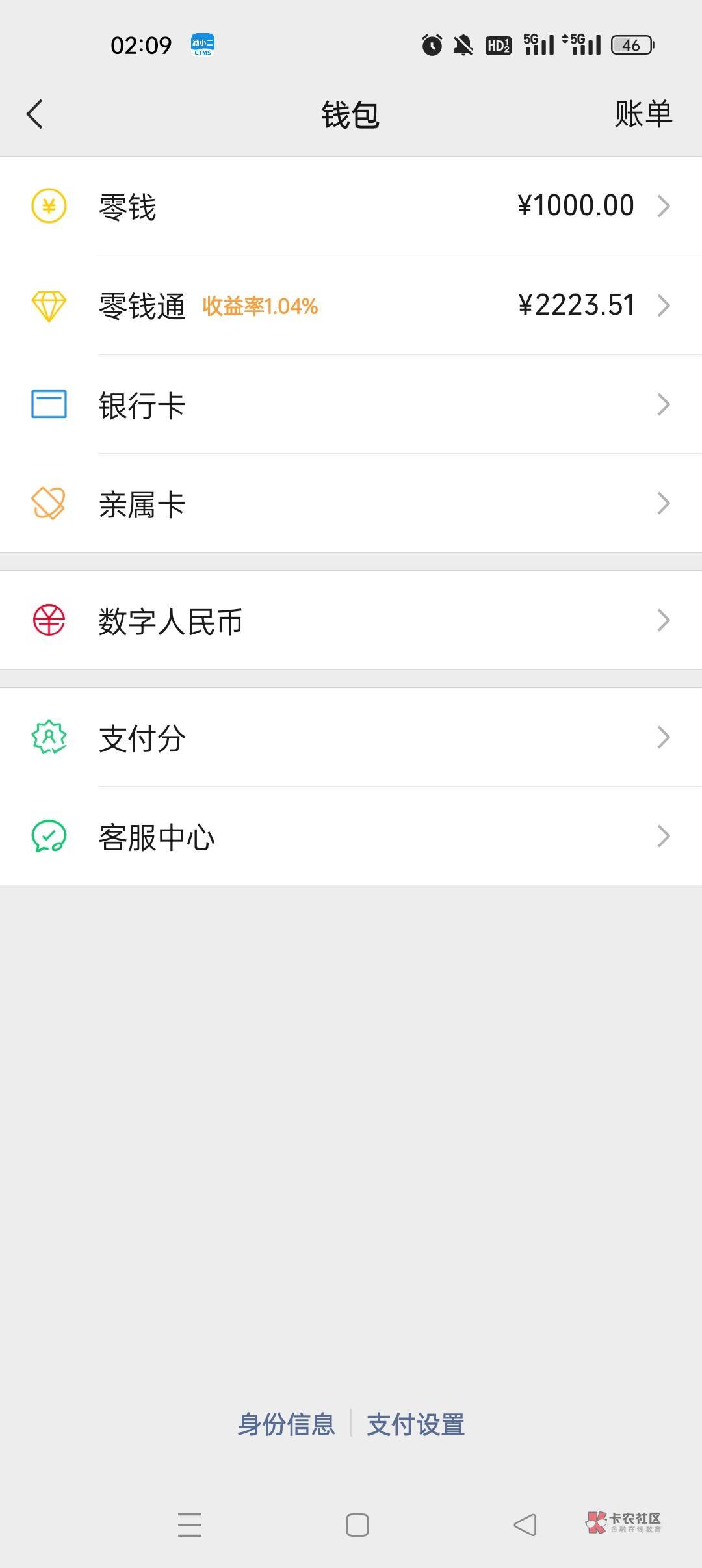This screenshot has height=1568, width=702.
Task: Tap the 支付设置 link
Action: coord(416,1424)
